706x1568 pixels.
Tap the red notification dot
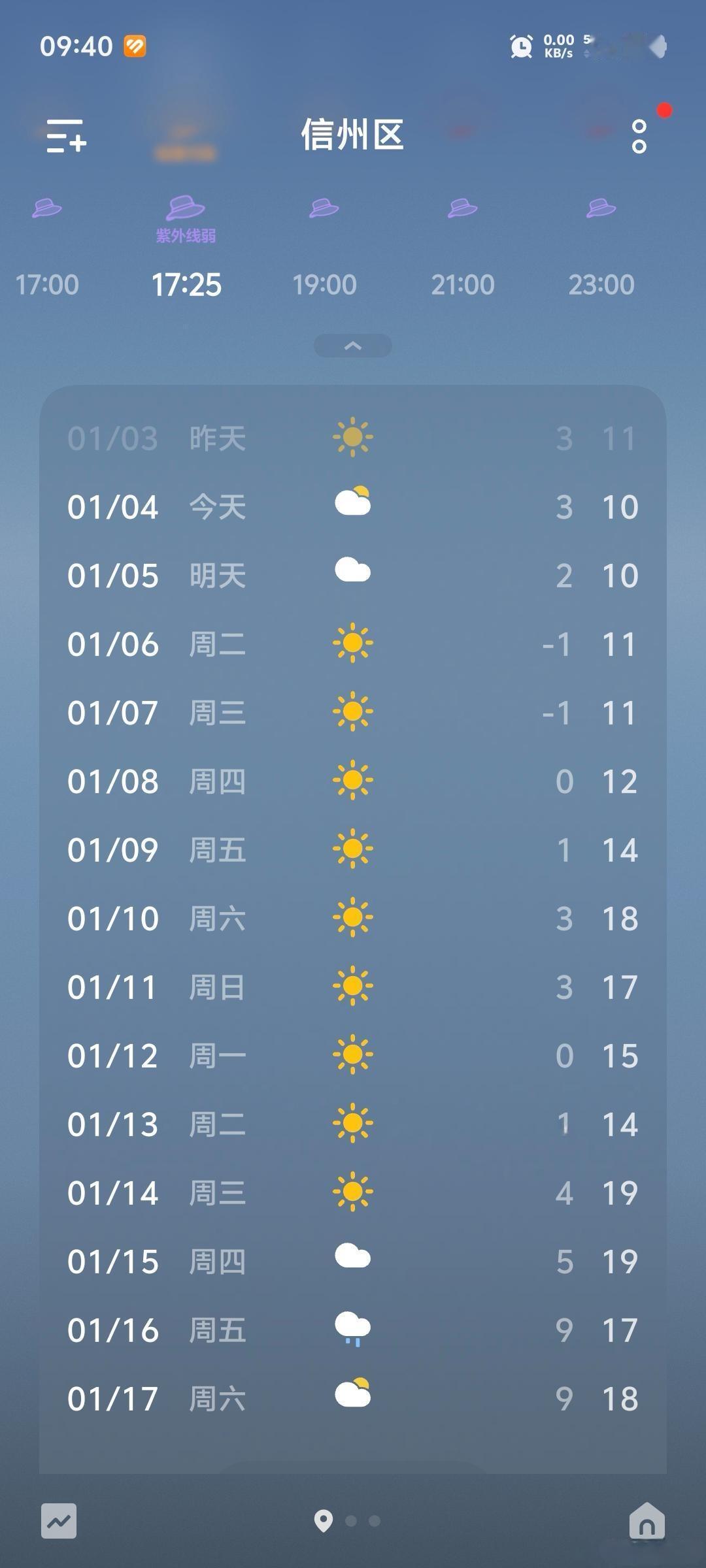point(665,108)
